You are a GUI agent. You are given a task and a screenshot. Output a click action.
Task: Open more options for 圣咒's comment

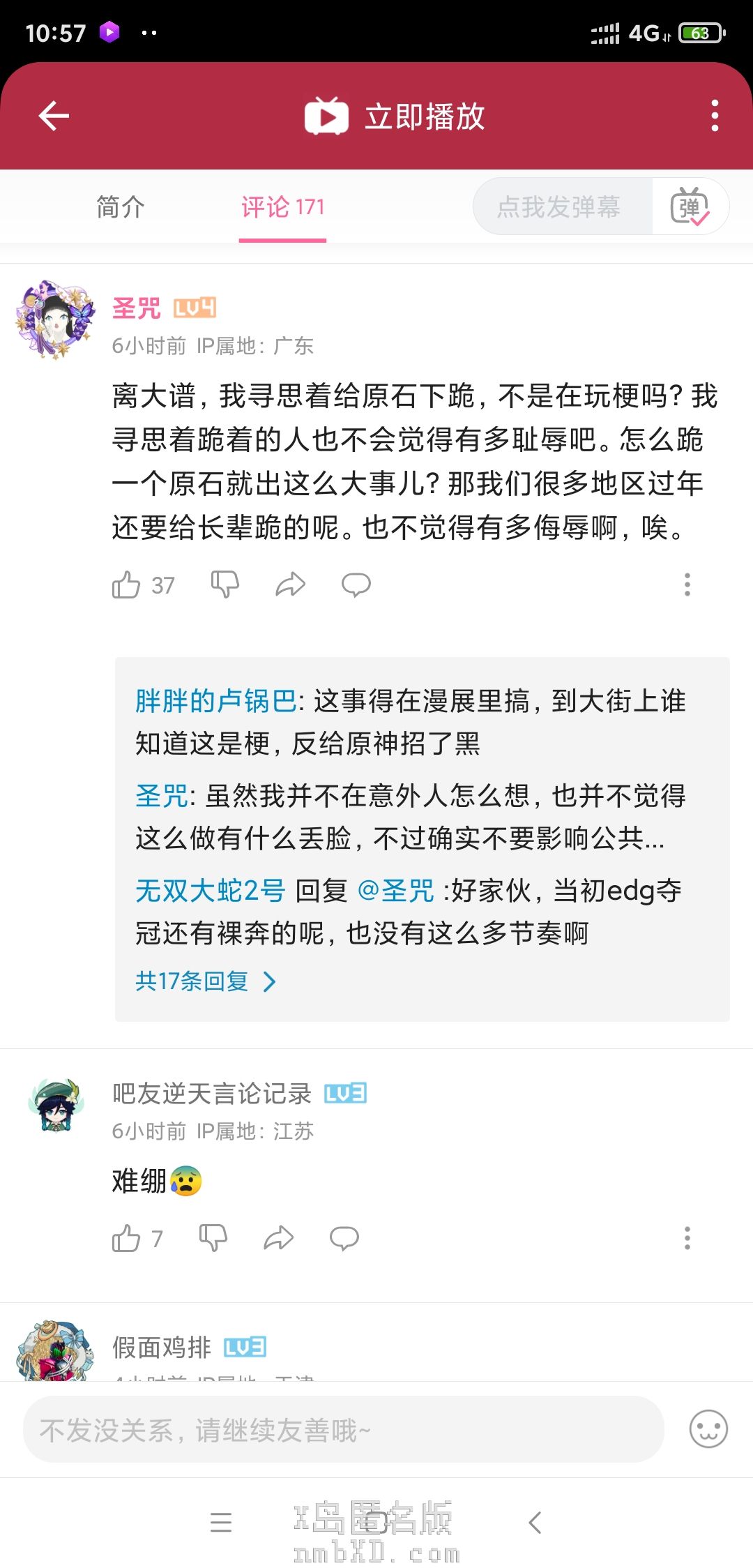pyautogui.click(x=687, y=585)
